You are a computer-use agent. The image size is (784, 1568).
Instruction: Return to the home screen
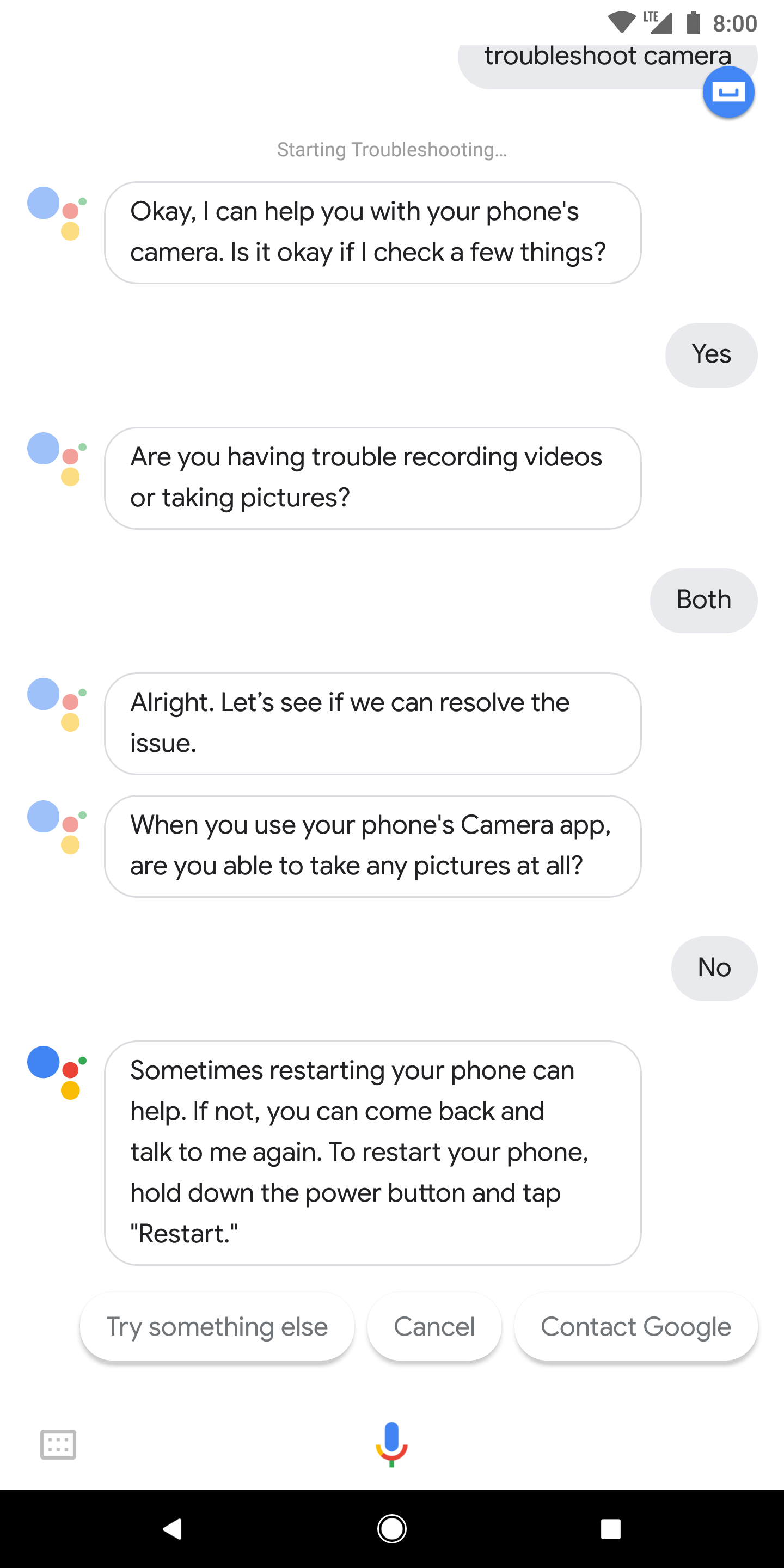coord(391,1528)
